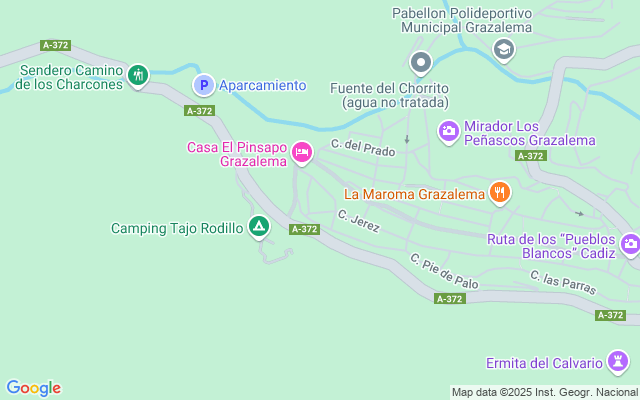This screenshot has height=400, width=640.
Task: Select the Mirador Los Peñascos Grazalema marker
Action: [x=449, y=130]
